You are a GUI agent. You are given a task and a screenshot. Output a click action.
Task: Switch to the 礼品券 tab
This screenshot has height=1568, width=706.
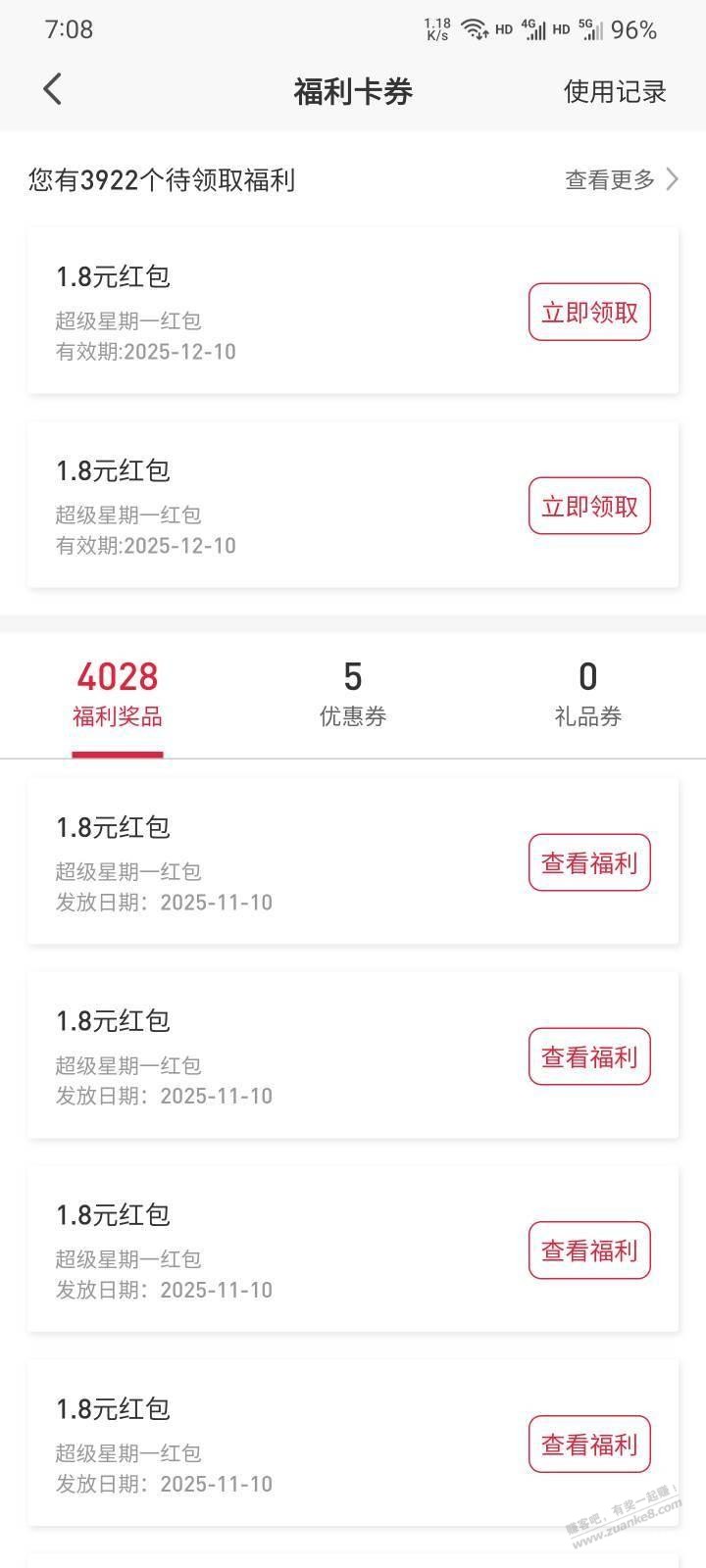pos(587,694)
